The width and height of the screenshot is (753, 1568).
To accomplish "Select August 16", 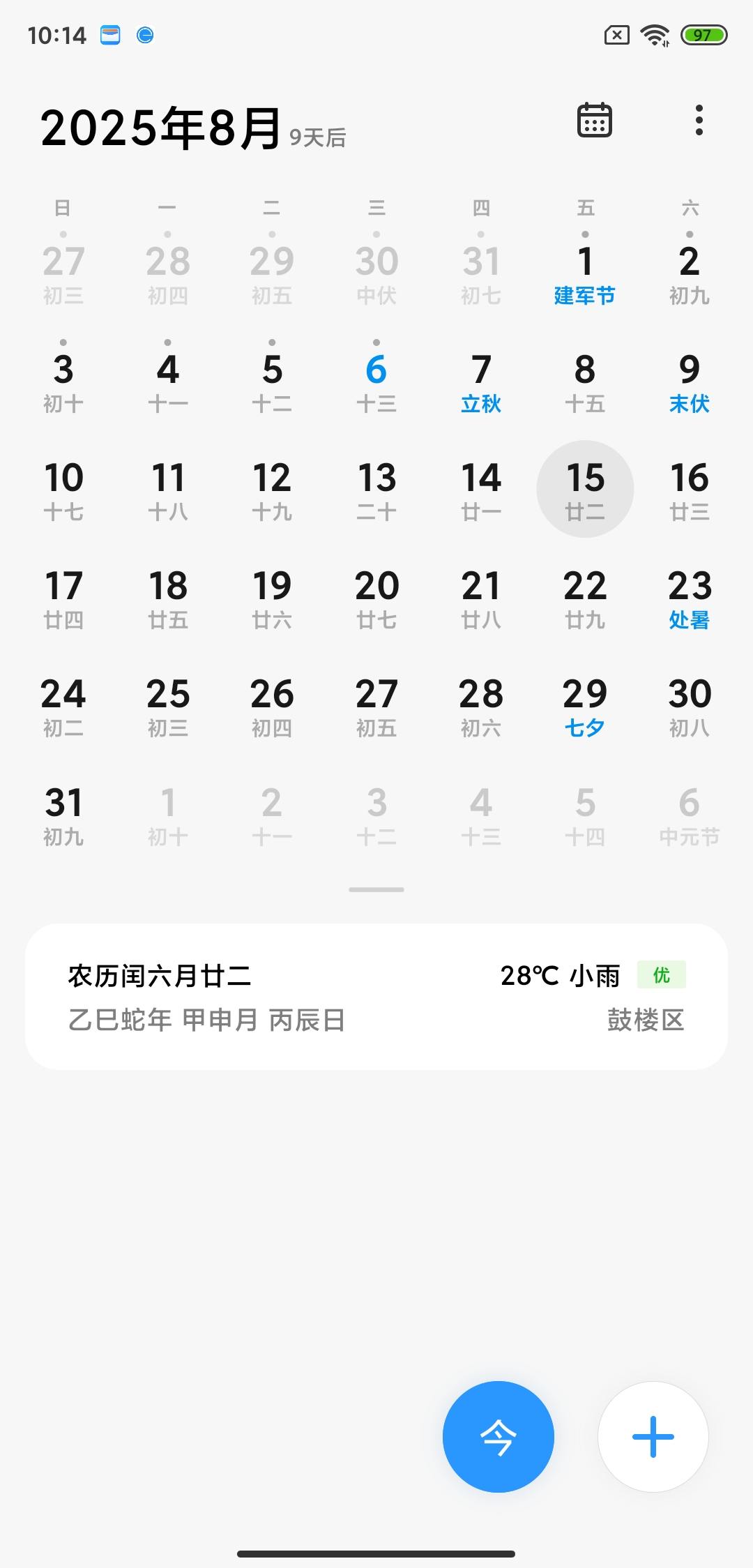I will pos(689,490).
